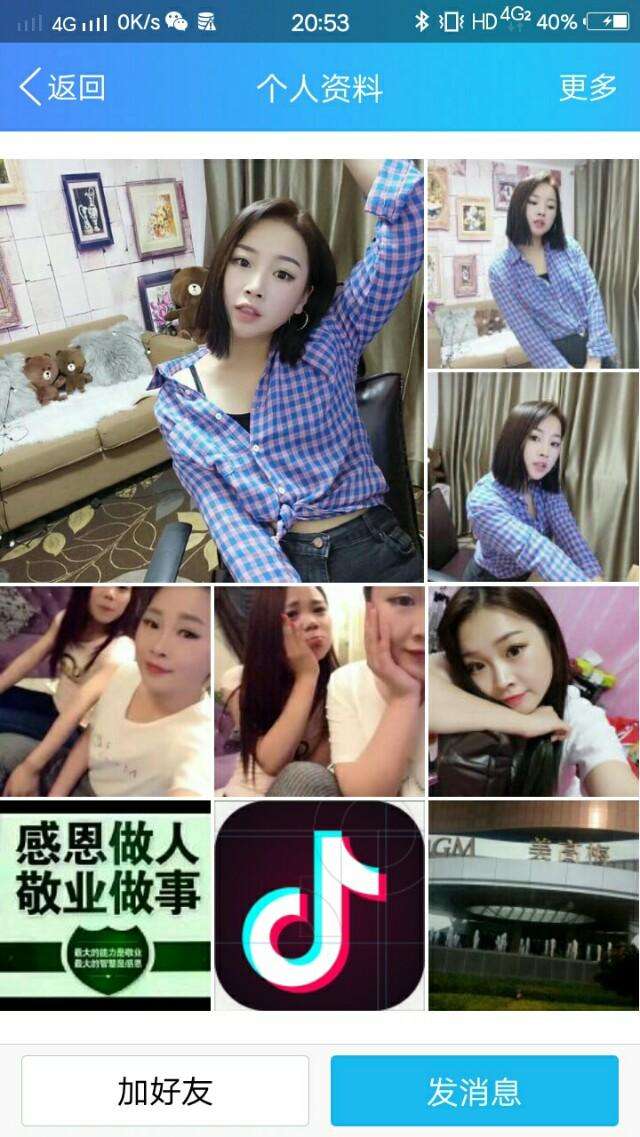
Task: Open the music note logo image
Action: pos(319,905)
